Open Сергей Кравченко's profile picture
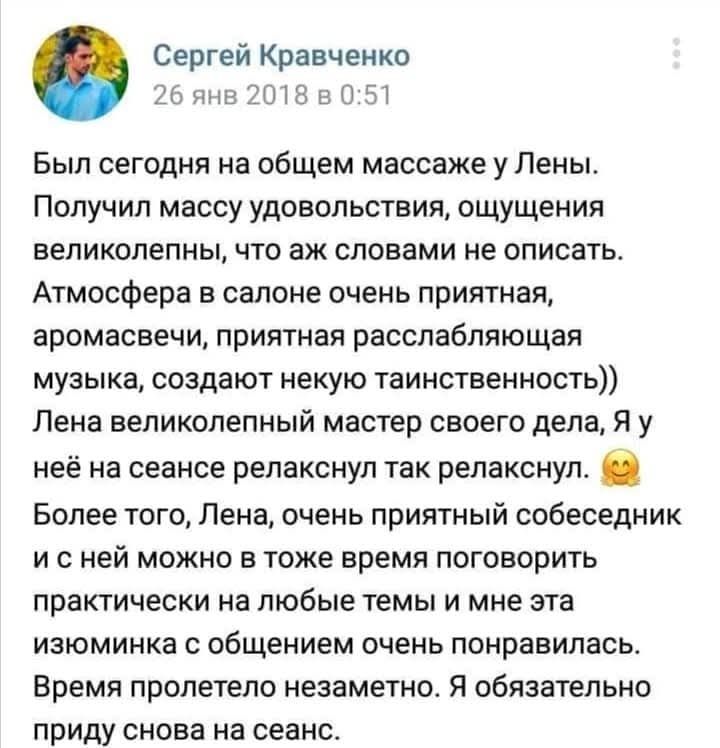Viewport: 720px width, 748px height. (83, 73)
